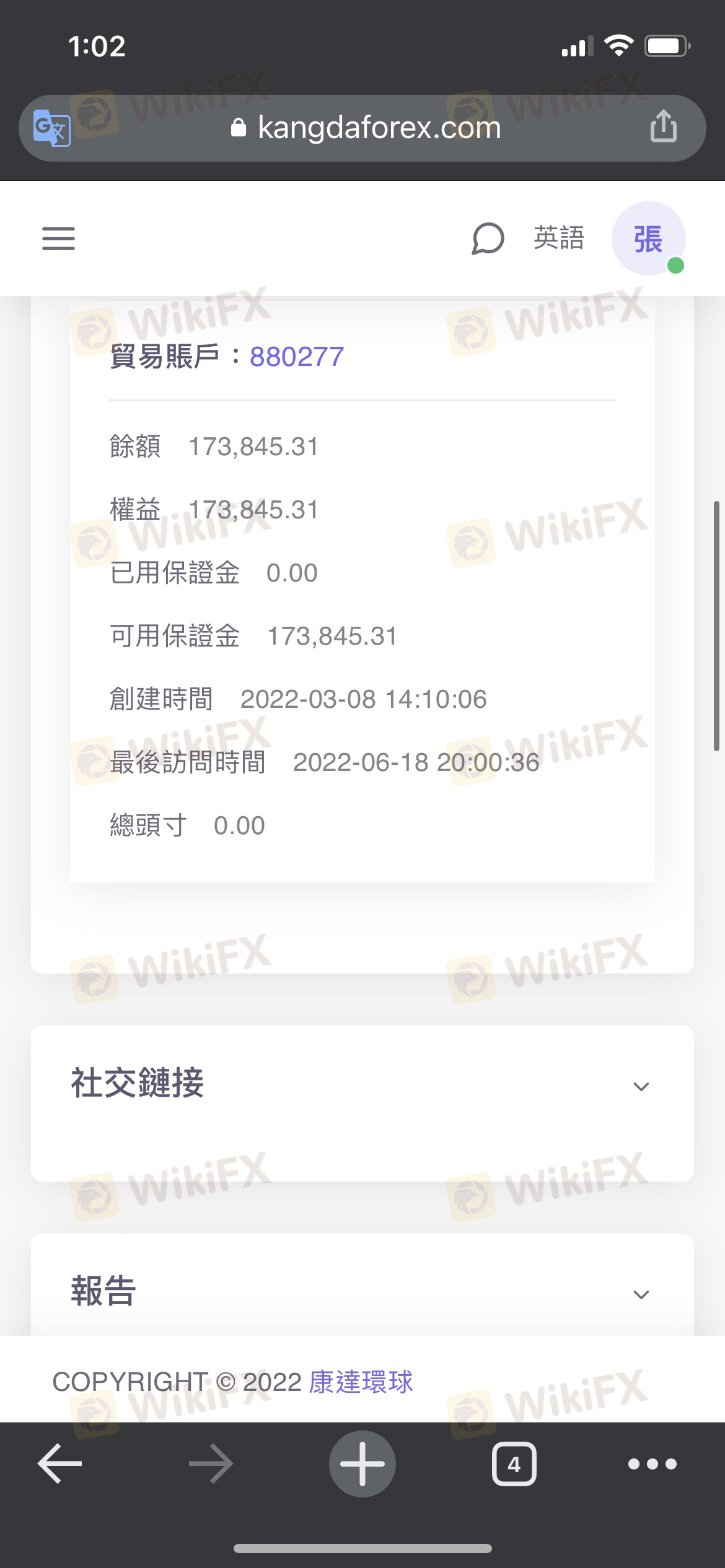
Task: Open the chat bubble messages icon
Action: tap(488, 238)
